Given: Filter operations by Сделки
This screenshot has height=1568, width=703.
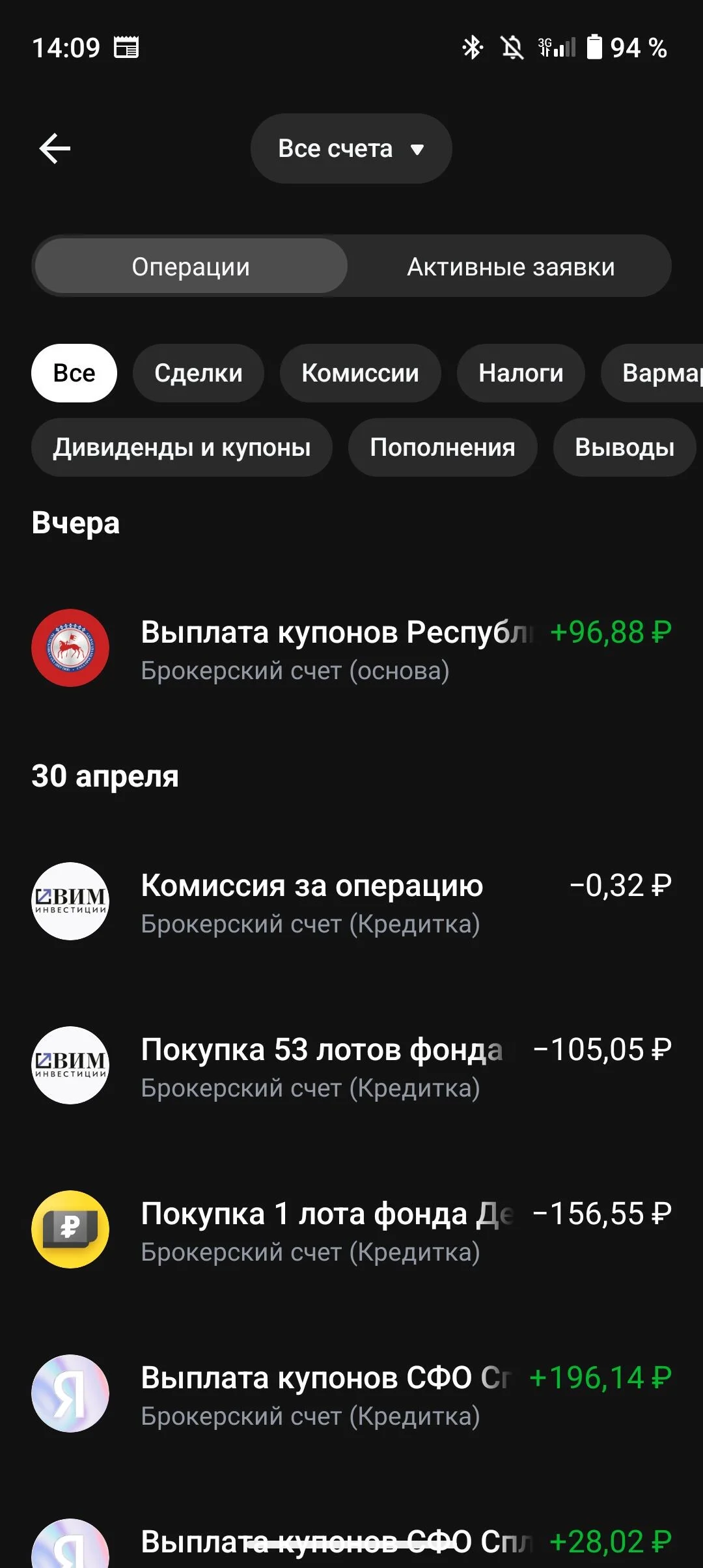Looking at the screenshot, I should click(x=199, y=373).
